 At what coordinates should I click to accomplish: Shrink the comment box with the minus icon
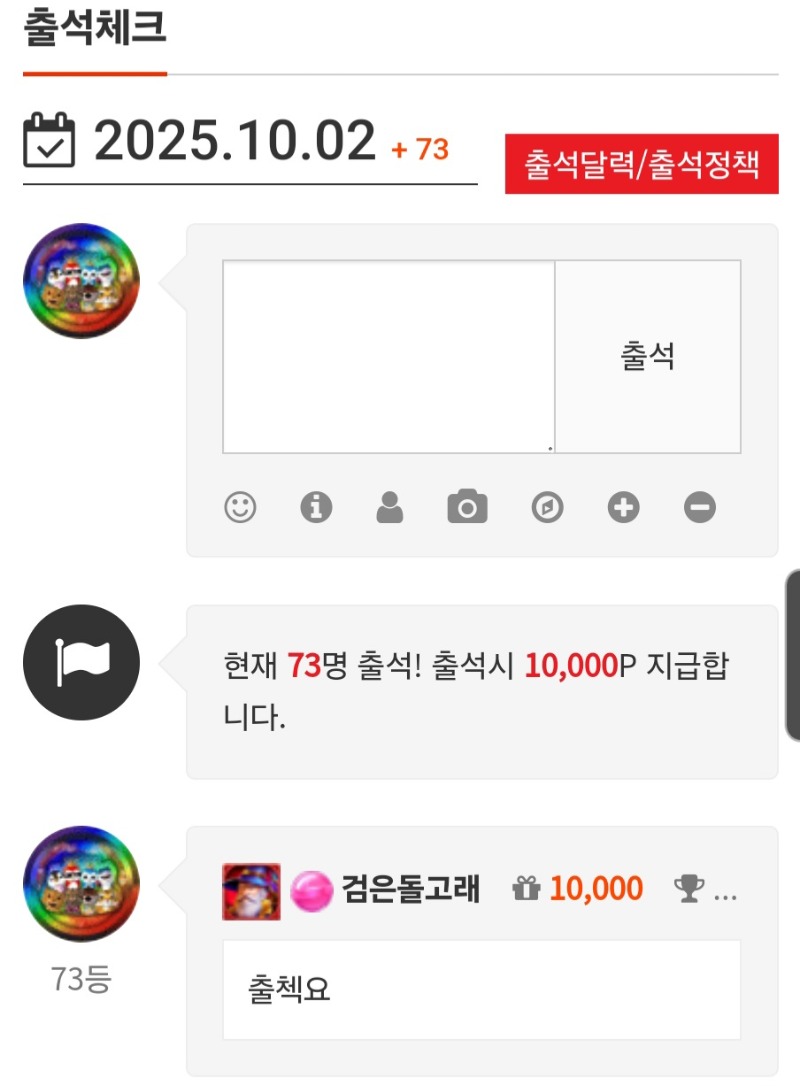click(x=700, y=508)
